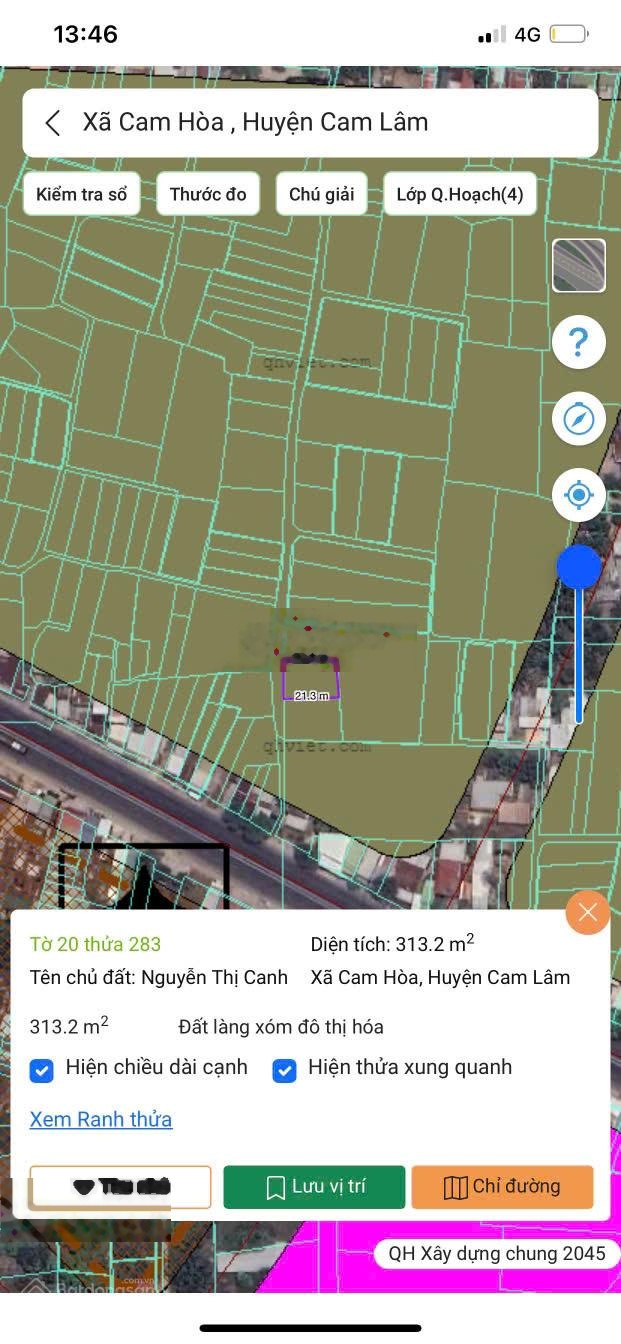Close the parcel info panel

(x=587, y=912)
